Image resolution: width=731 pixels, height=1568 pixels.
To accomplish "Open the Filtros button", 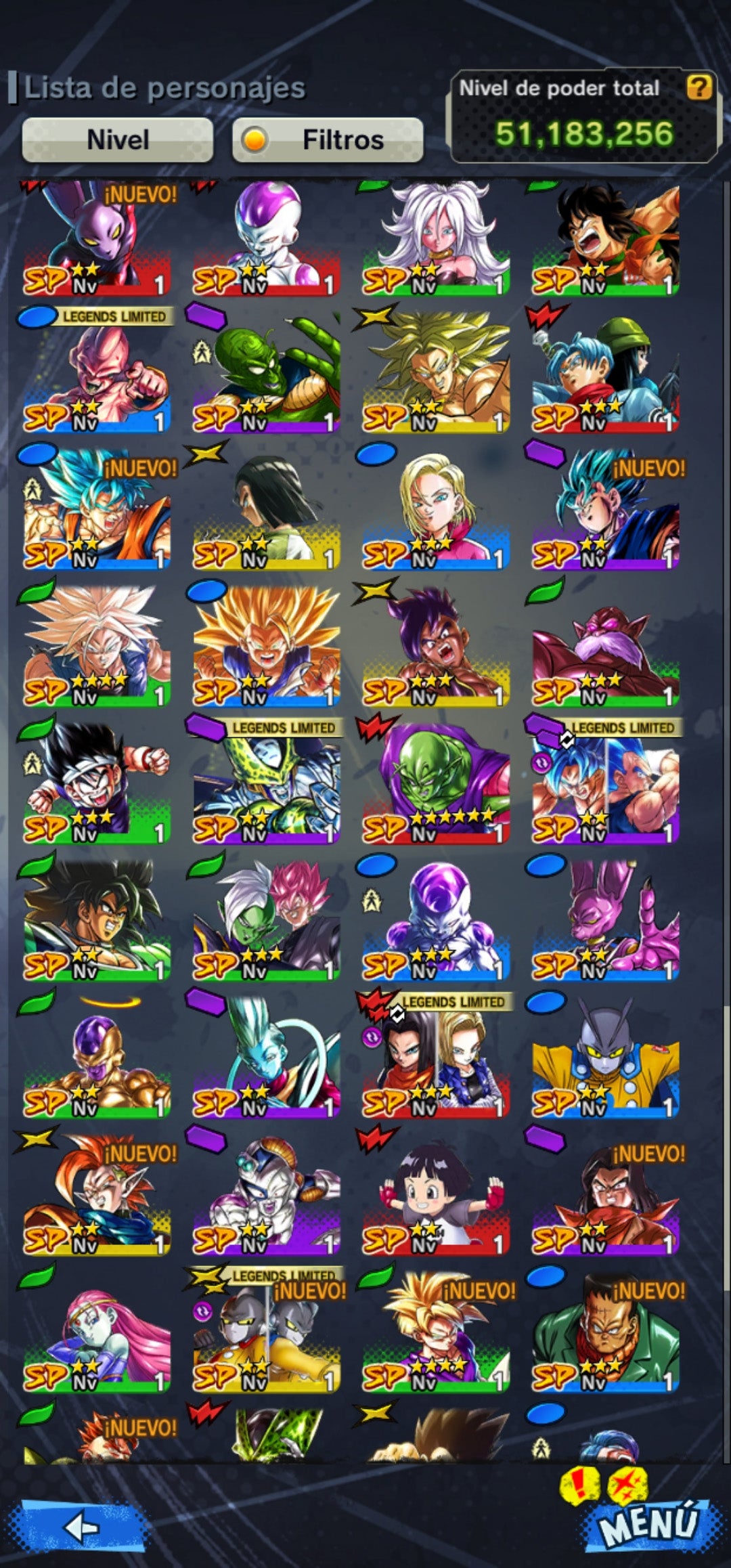I will tap(328, 139).
